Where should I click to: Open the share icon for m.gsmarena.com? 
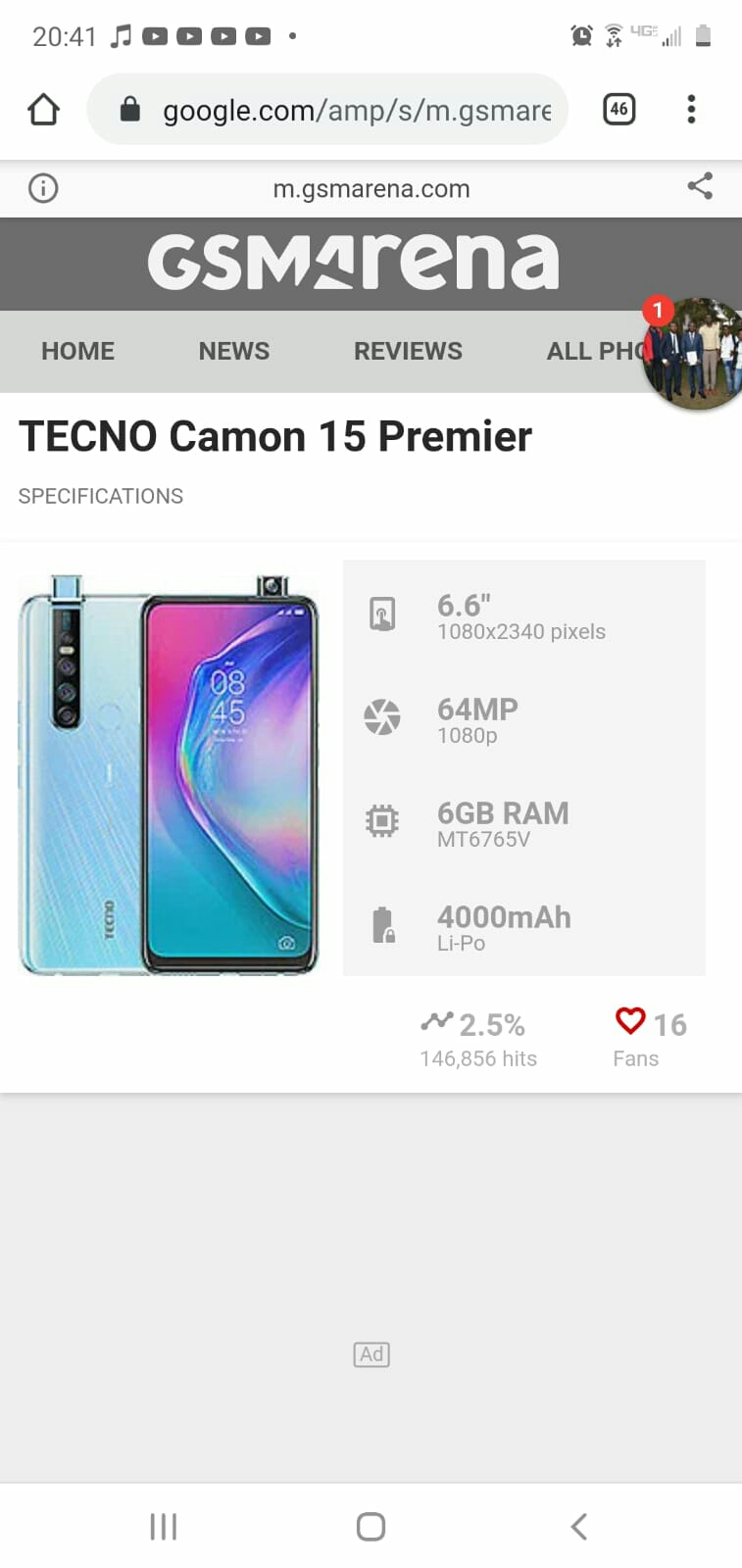coord(700,185)
